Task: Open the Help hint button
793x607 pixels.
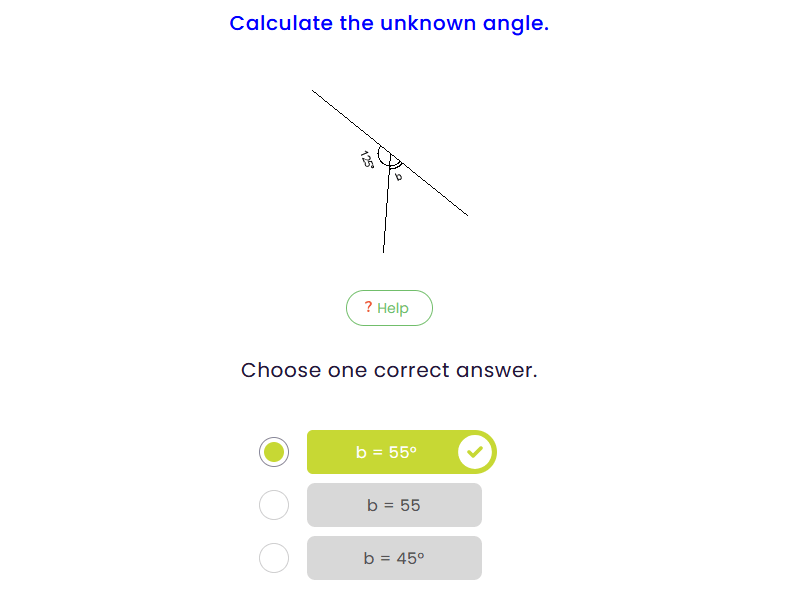Action: [389, 308]
